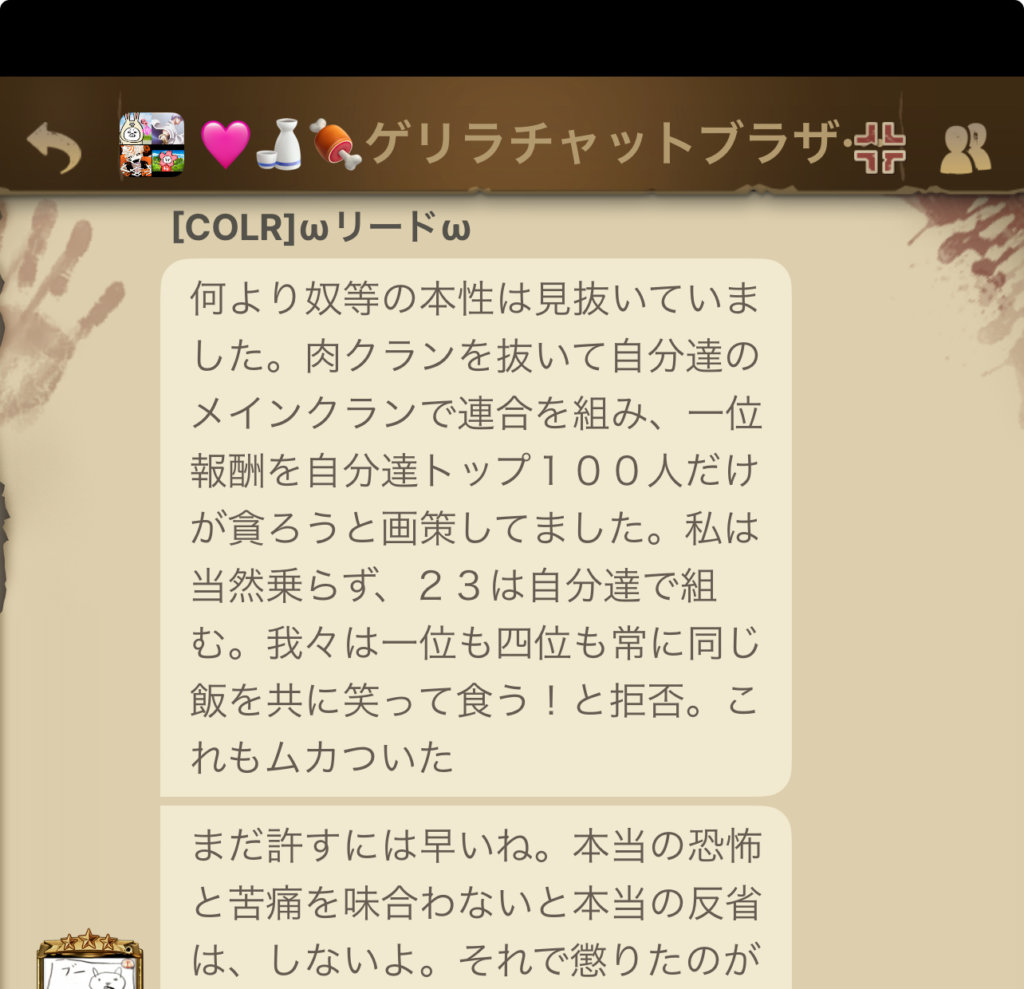Collapse chat with the shrink arrows icon
This screenshot has height=989, width=1024.
[881, 148]
